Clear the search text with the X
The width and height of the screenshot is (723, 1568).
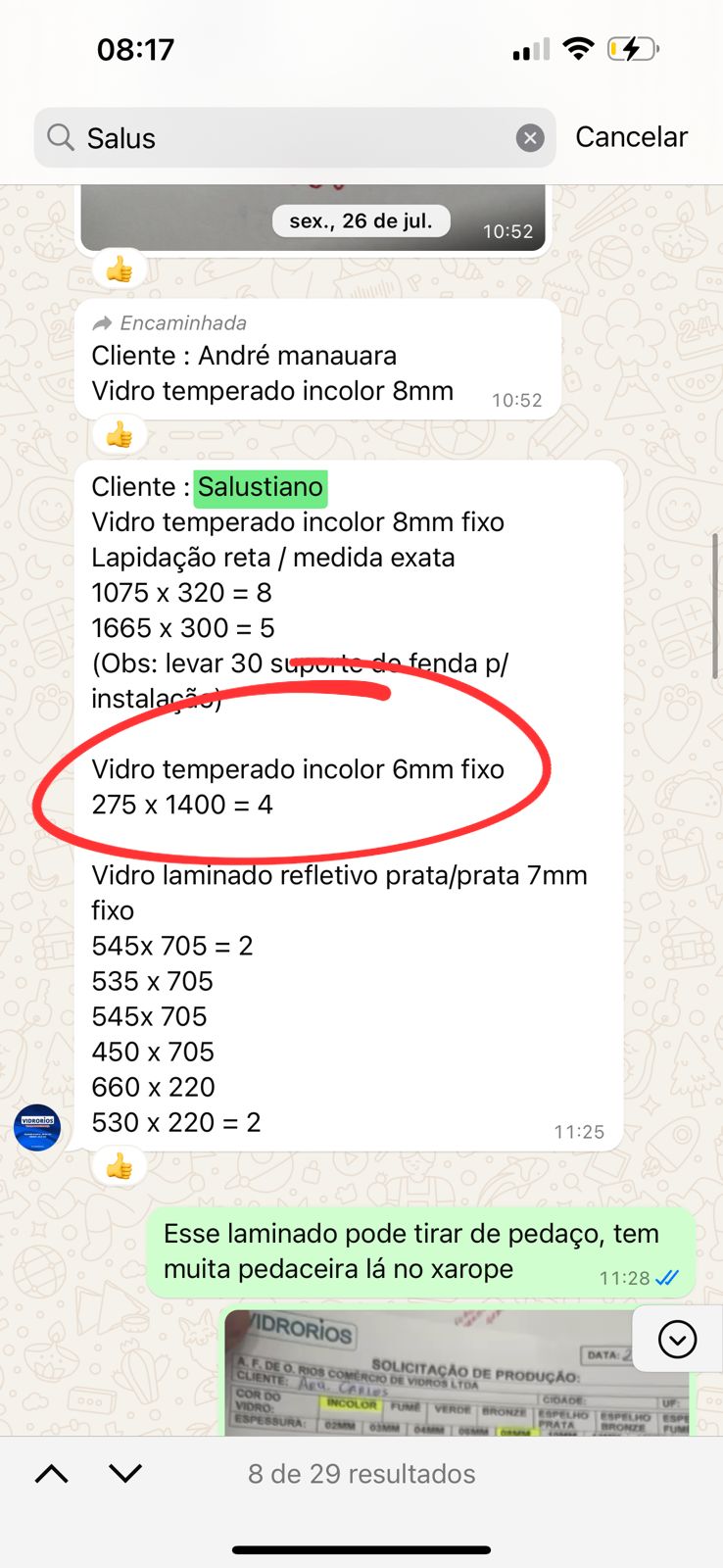530,138
